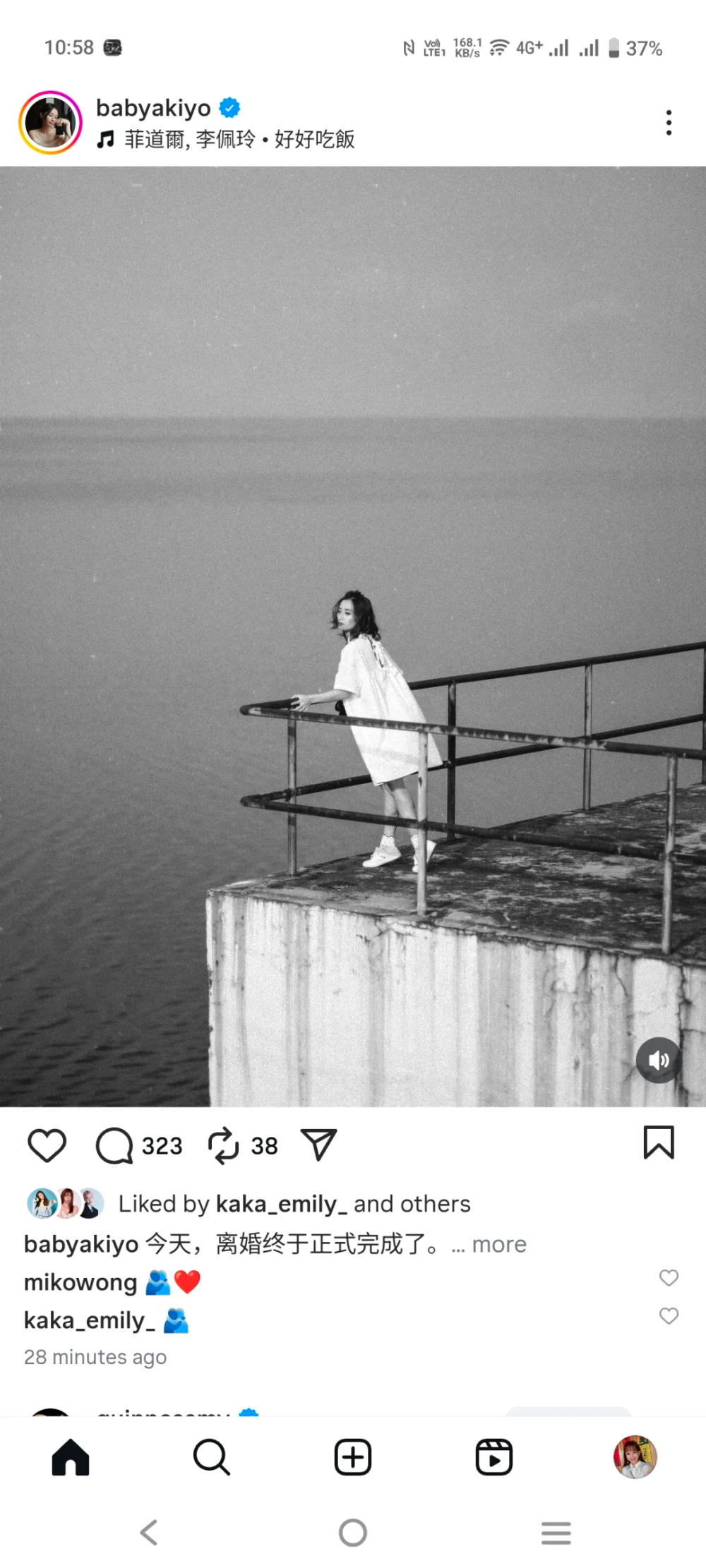This screenshot has height=1568, width=706.
Task: Open babyakiyo's story from profile picture
Action: click(x=50, y=123)
